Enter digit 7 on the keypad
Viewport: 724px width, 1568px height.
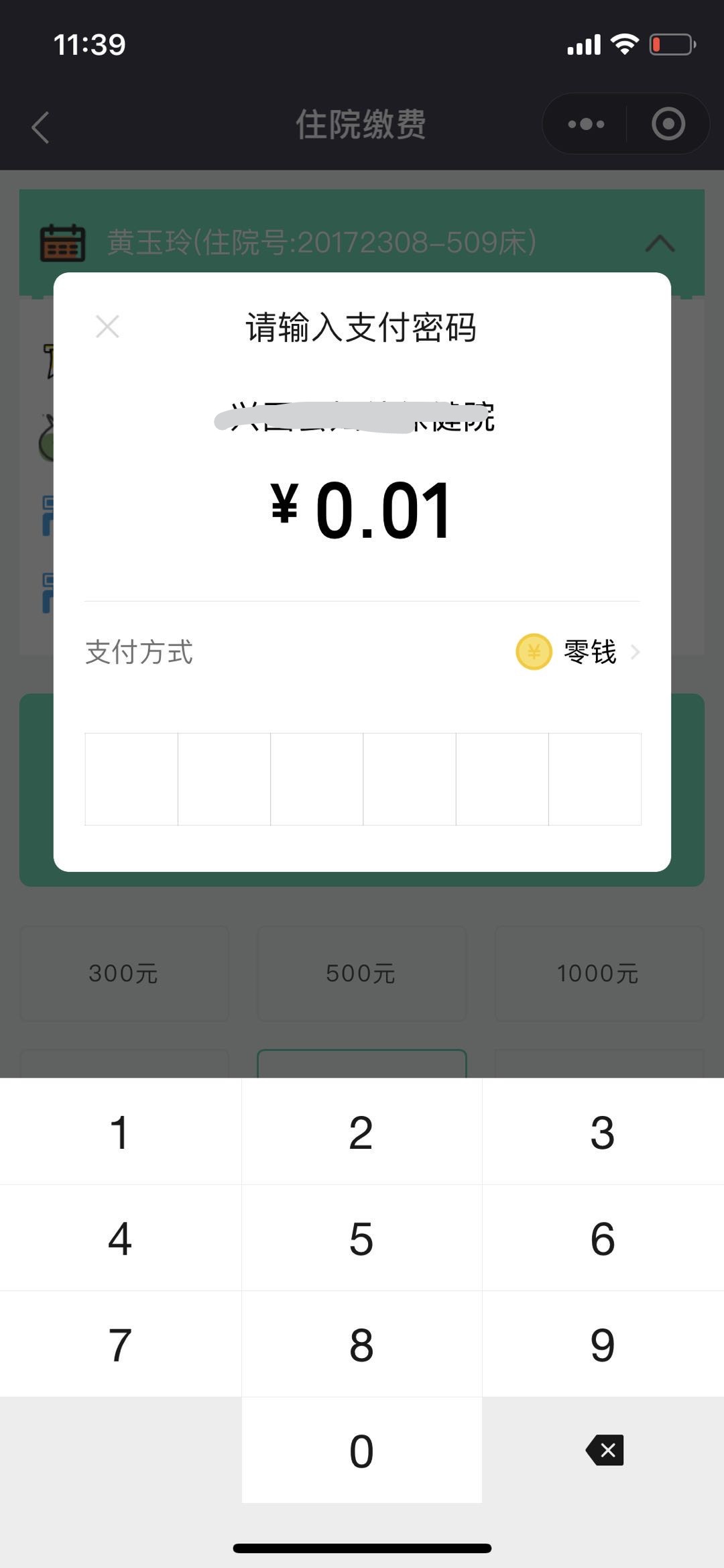(x=120, y=1344)
